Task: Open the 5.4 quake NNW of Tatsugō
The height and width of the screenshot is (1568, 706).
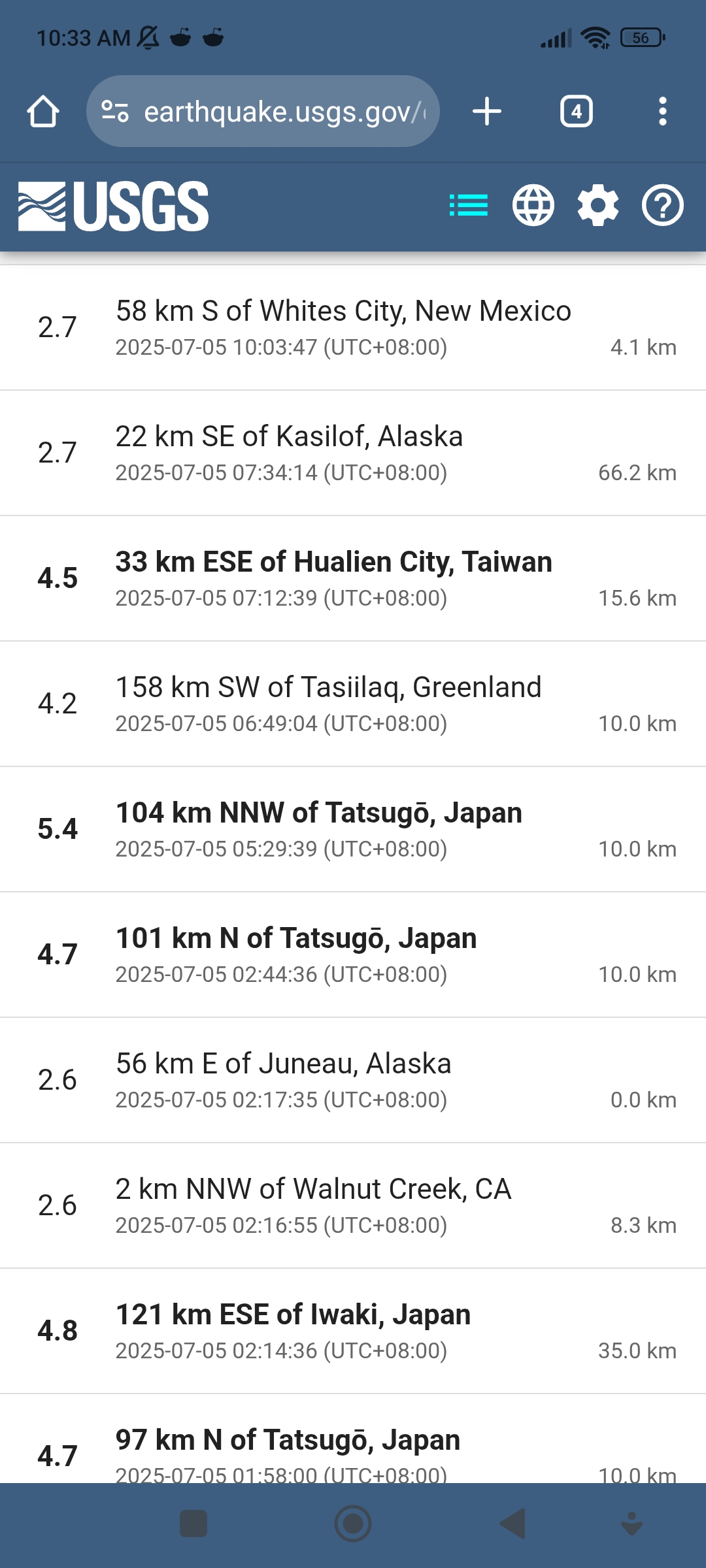Action: pos(353,829)
